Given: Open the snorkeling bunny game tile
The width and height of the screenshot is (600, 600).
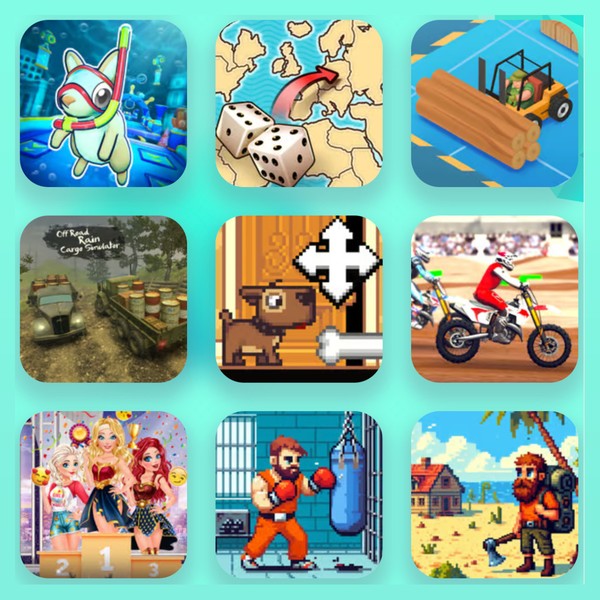Looking at the screenshot, I should click(103, 103).
